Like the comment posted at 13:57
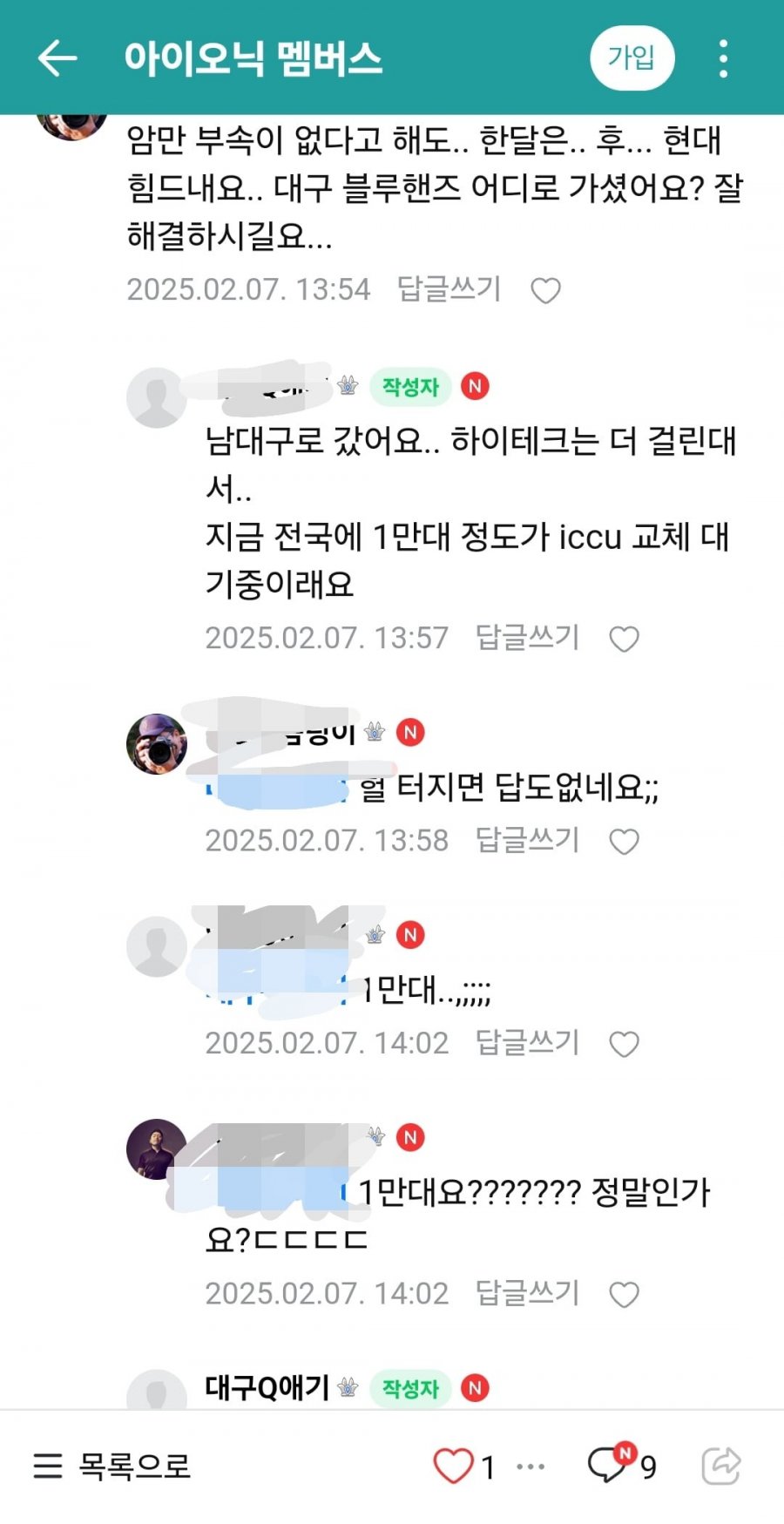 [x=624, y=639]
